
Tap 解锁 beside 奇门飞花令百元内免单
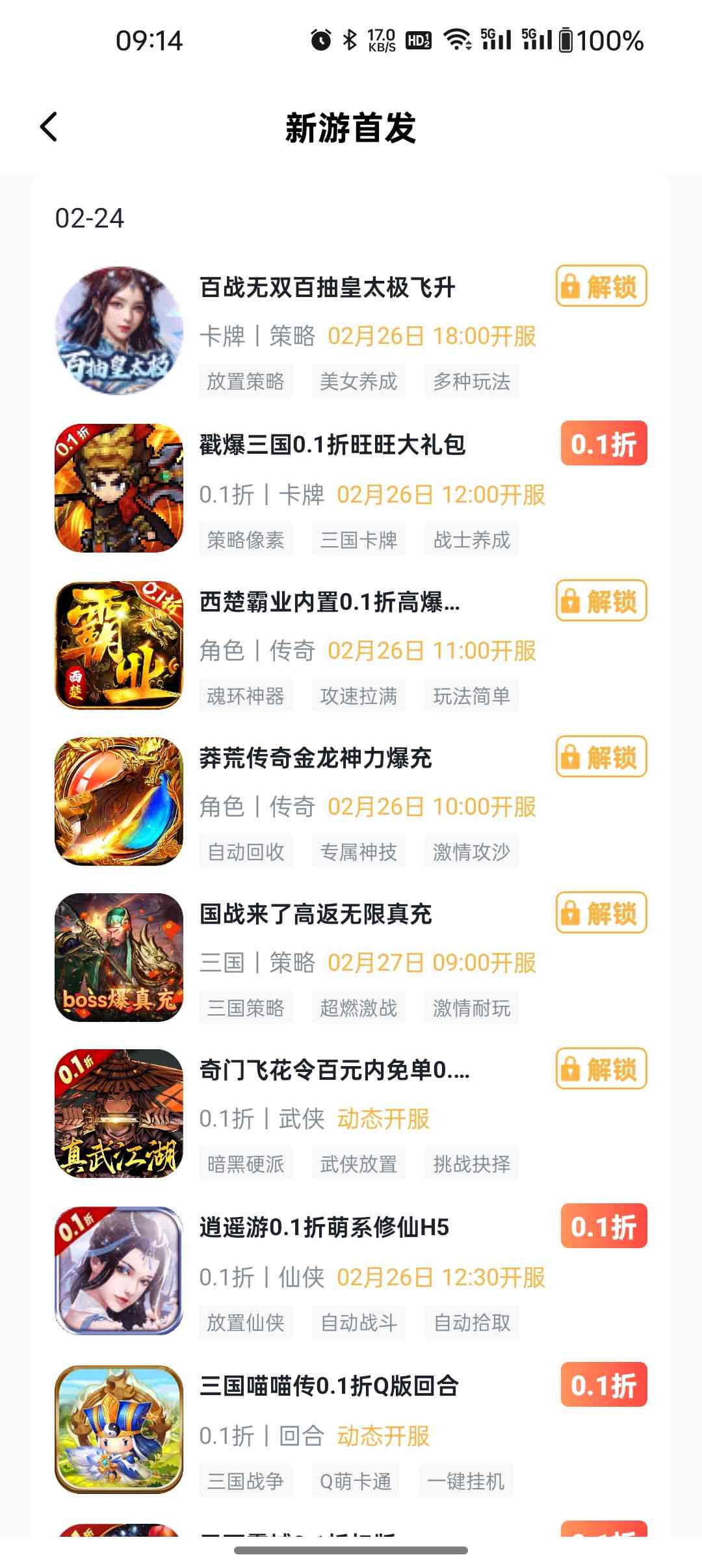coord(601,1069)
